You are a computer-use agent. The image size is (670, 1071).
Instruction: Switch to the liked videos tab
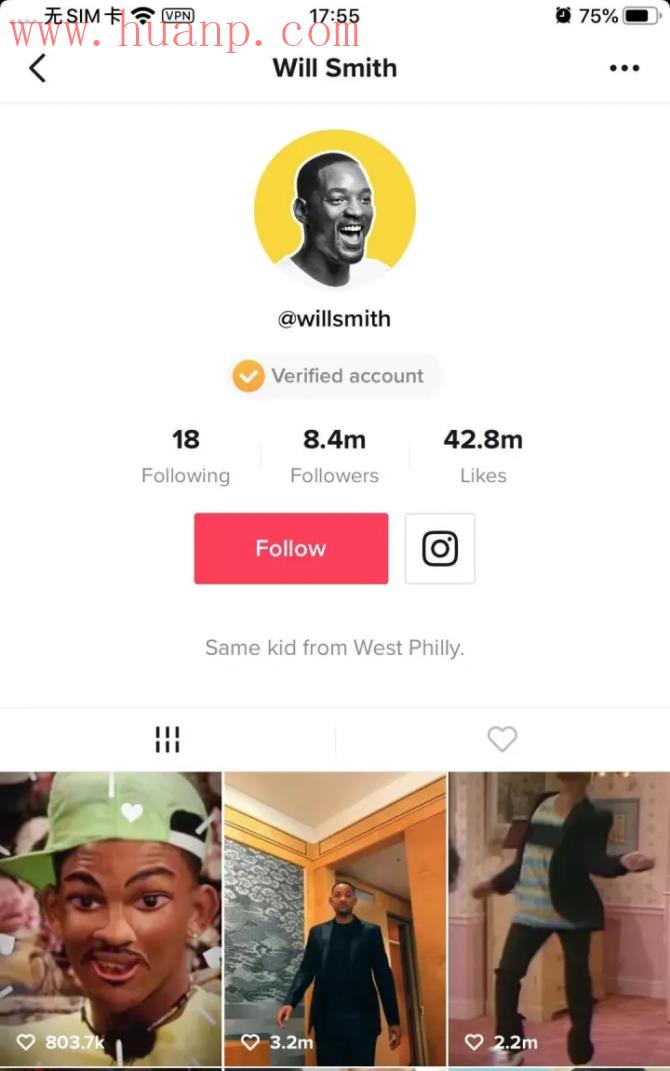pos(502,740)
